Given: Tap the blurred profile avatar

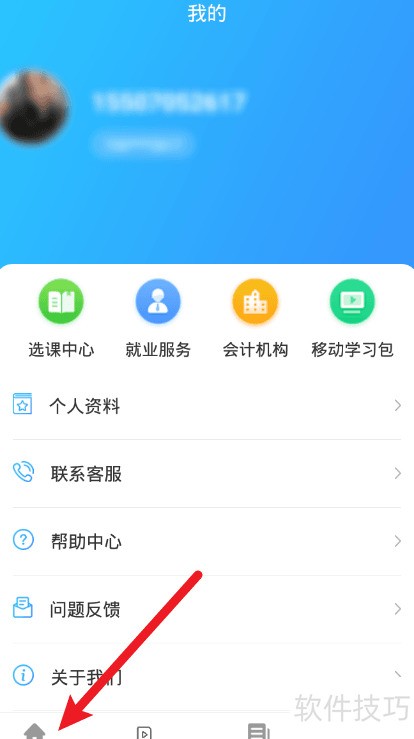Looking at the screenshot, I should 34,107.
